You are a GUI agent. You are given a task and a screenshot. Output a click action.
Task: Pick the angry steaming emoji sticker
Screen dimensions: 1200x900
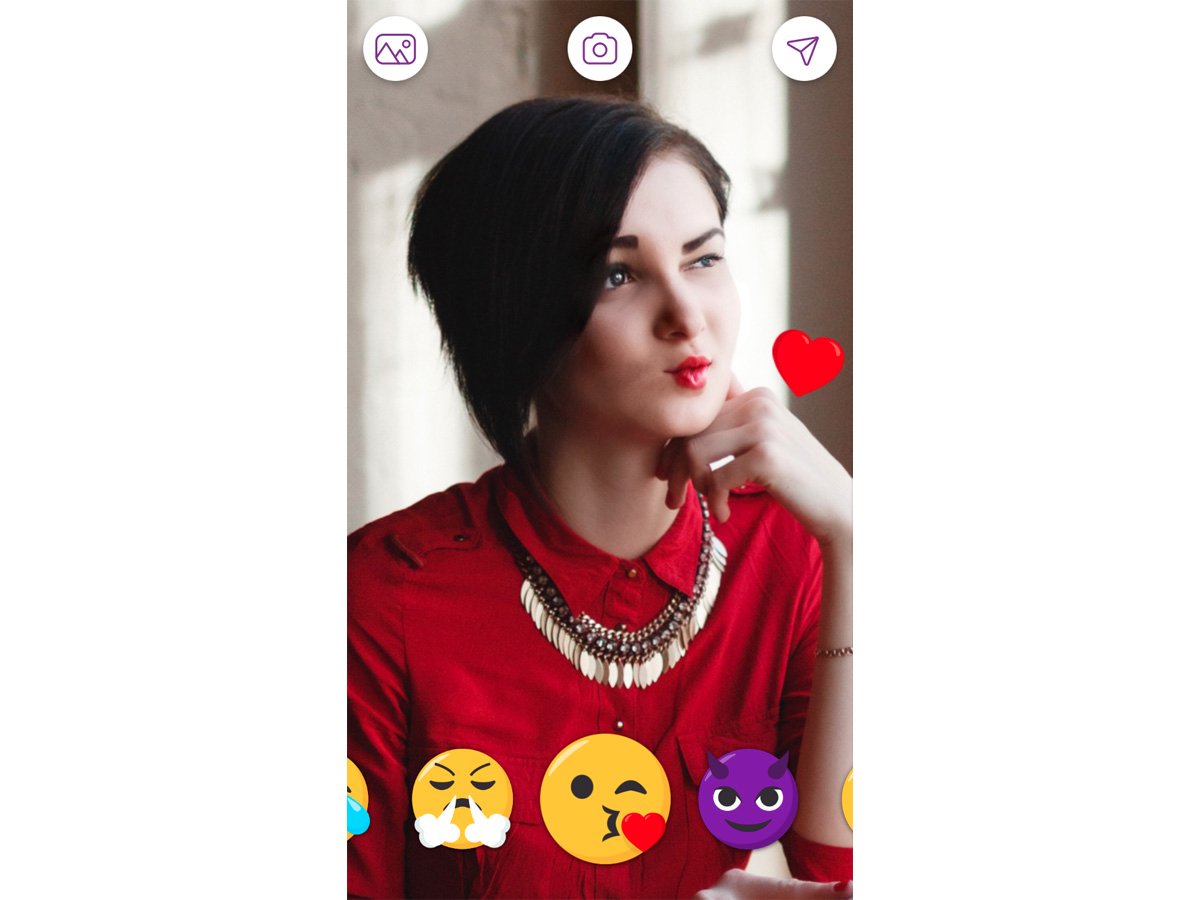pos(462,798)
